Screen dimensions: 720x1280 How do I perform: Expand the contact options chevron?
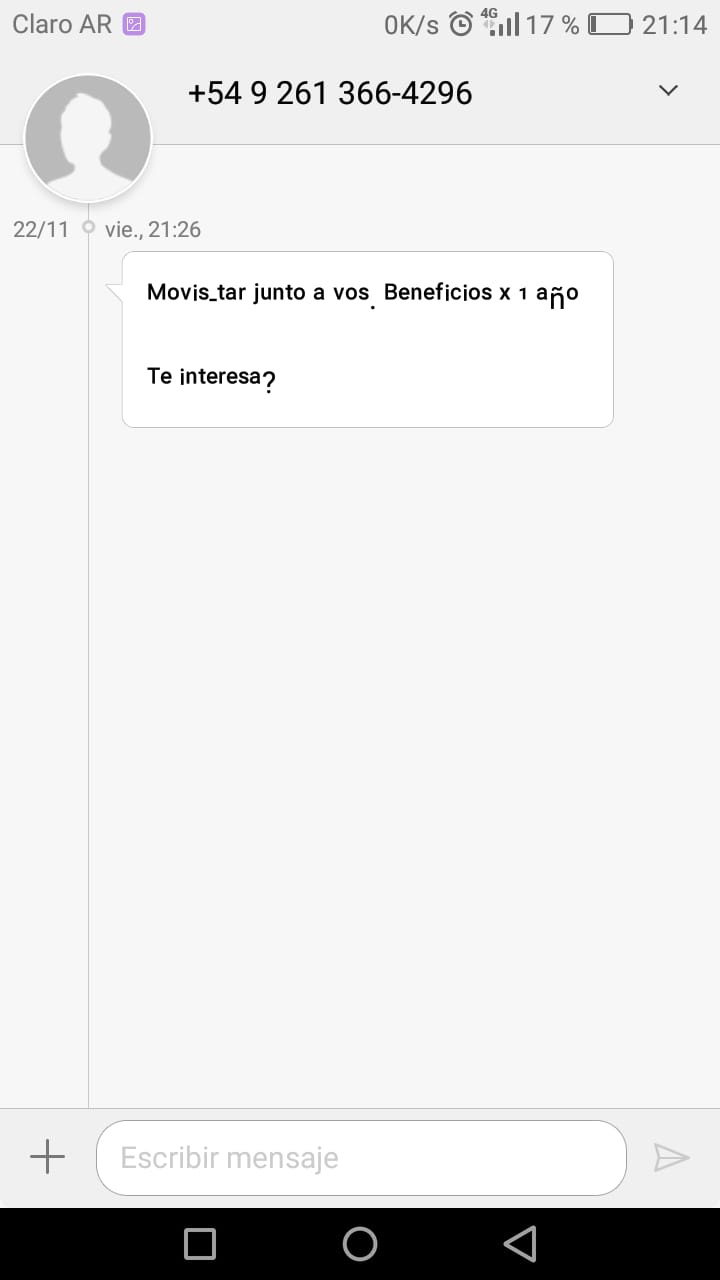click(668, 91)
